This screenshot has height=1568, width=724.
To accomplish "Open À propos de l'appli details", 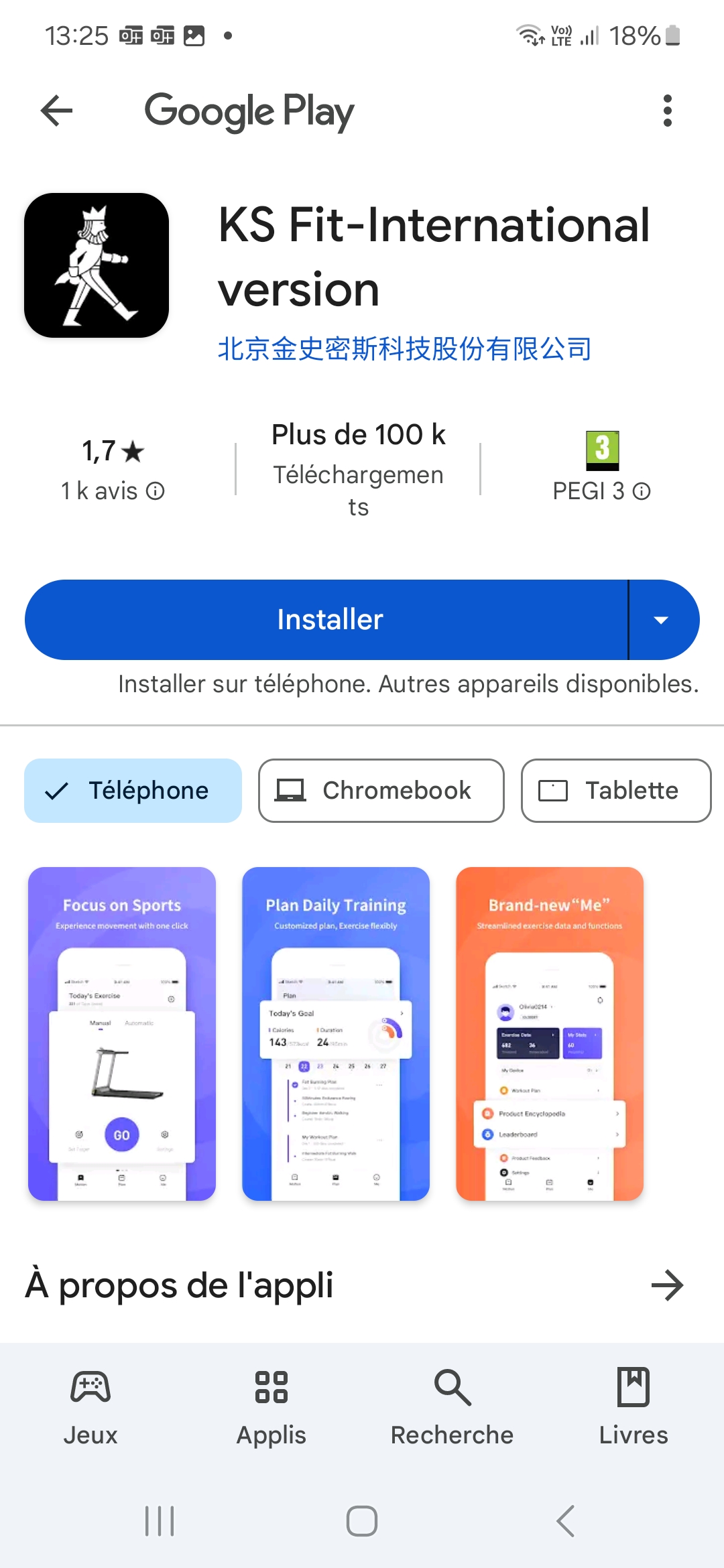I will pyautogui.click(x=667, y=1285).
